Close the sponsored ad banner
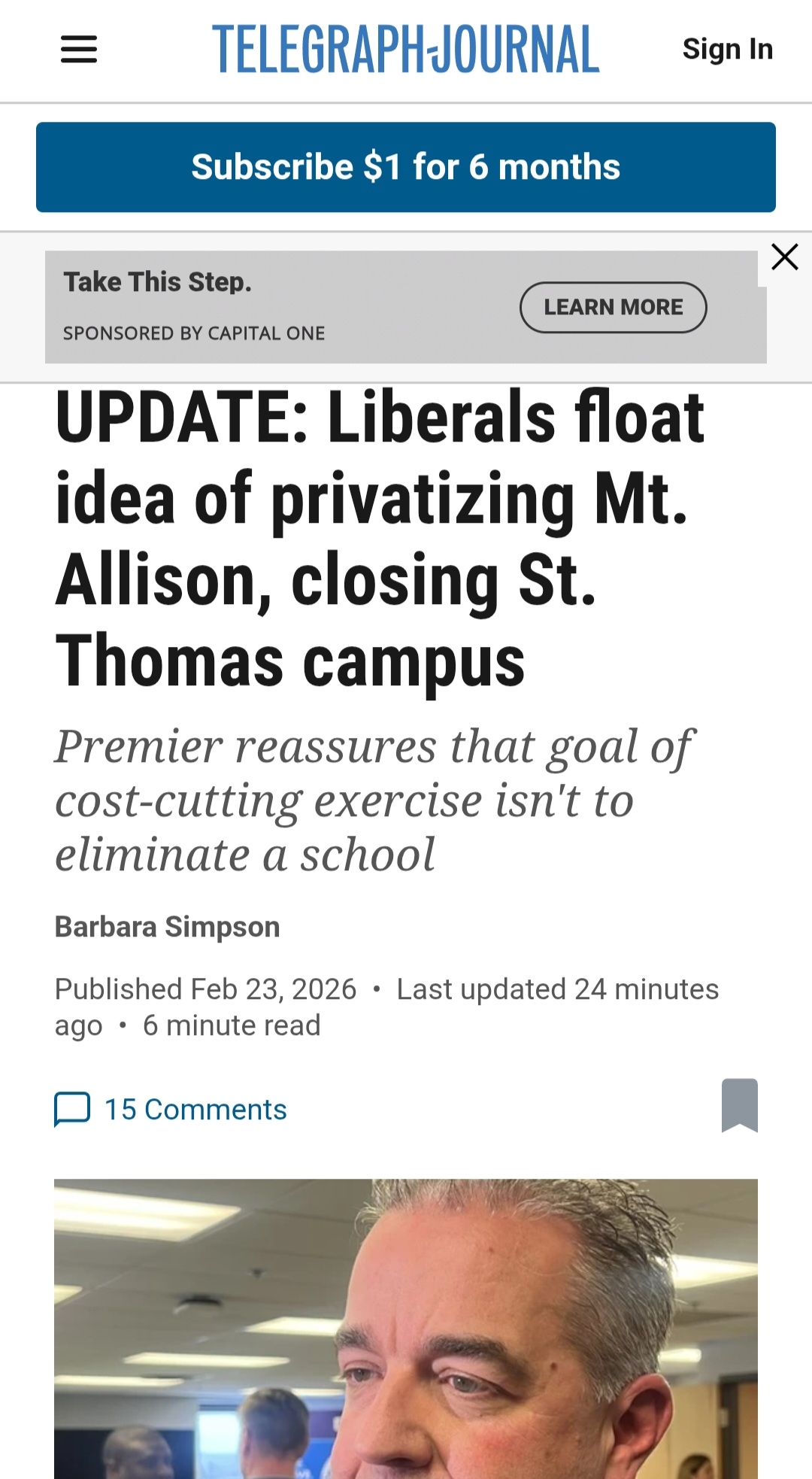This screenshot has height=1479, width=812. pyautogui.click(x=784, y=257)
